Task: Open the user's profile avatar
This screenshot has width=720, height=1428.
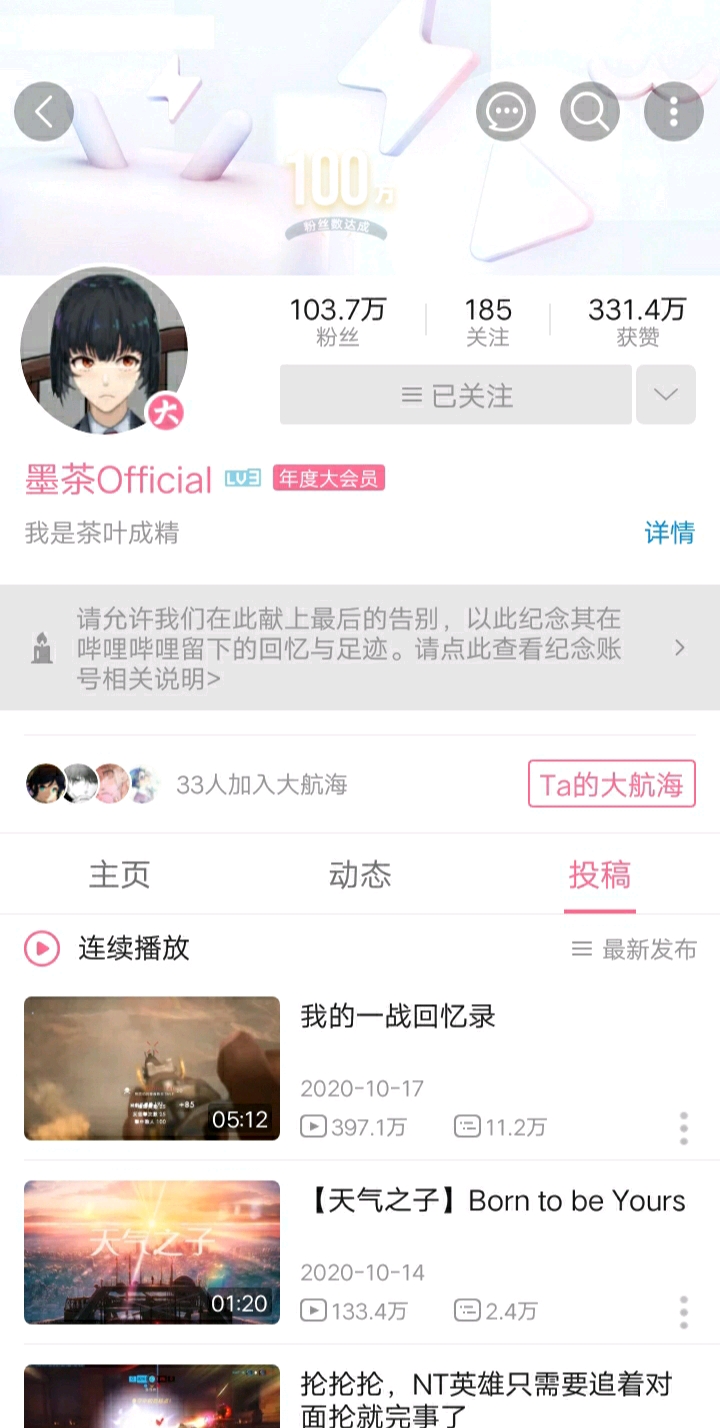Action: point(104,350)
